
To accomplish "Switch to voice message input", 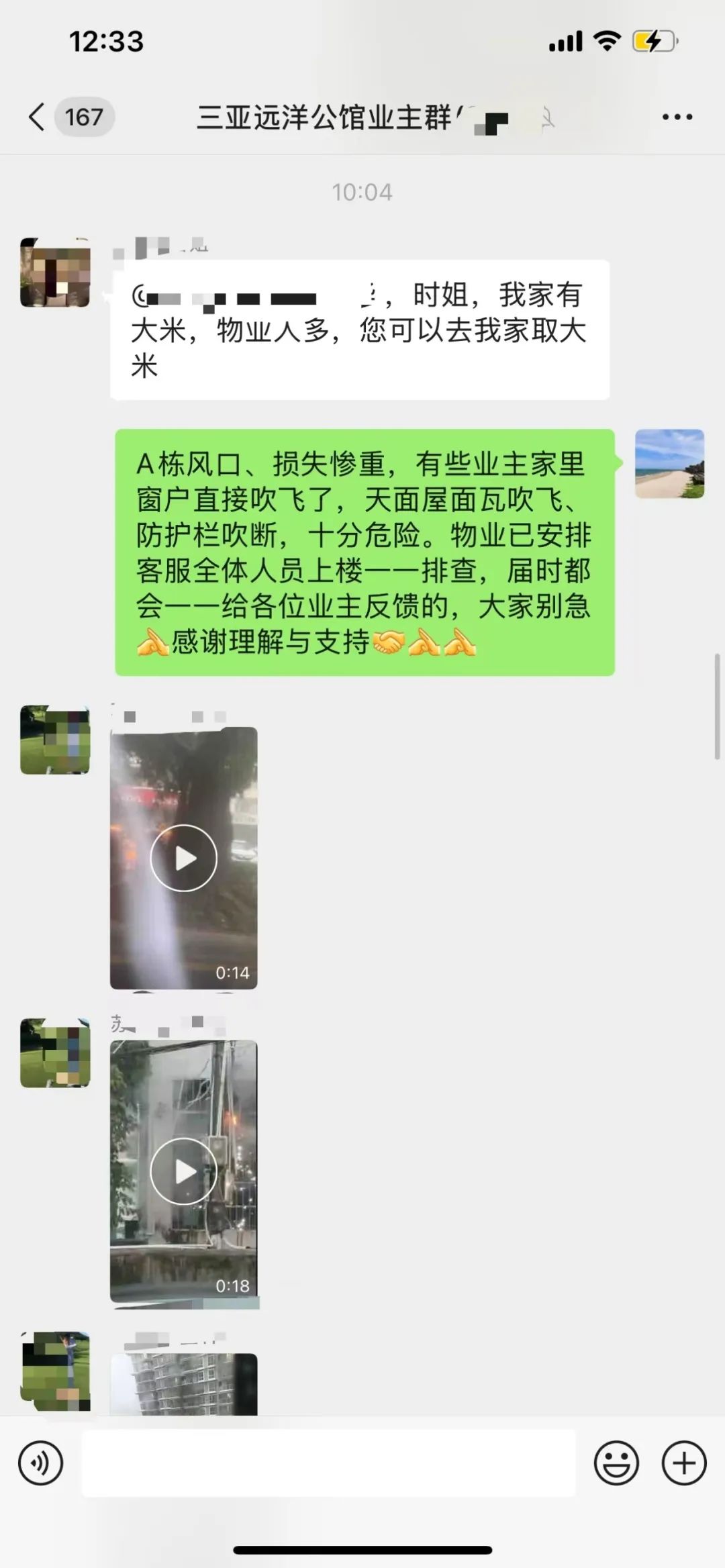I will (x=41, y=1463).
